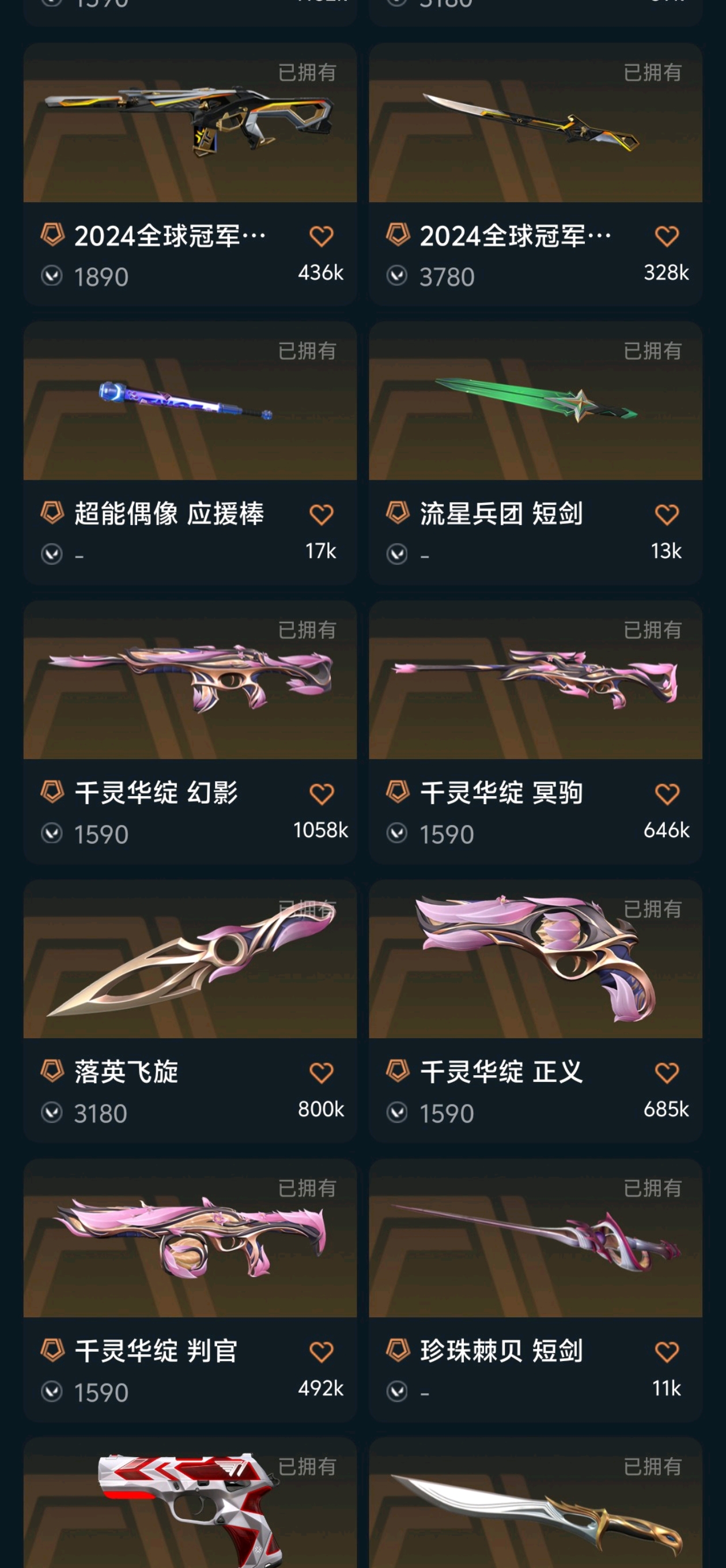Favorite the 落英飞旋 knife skin

pyautogui.click(x=322, y=1072)
